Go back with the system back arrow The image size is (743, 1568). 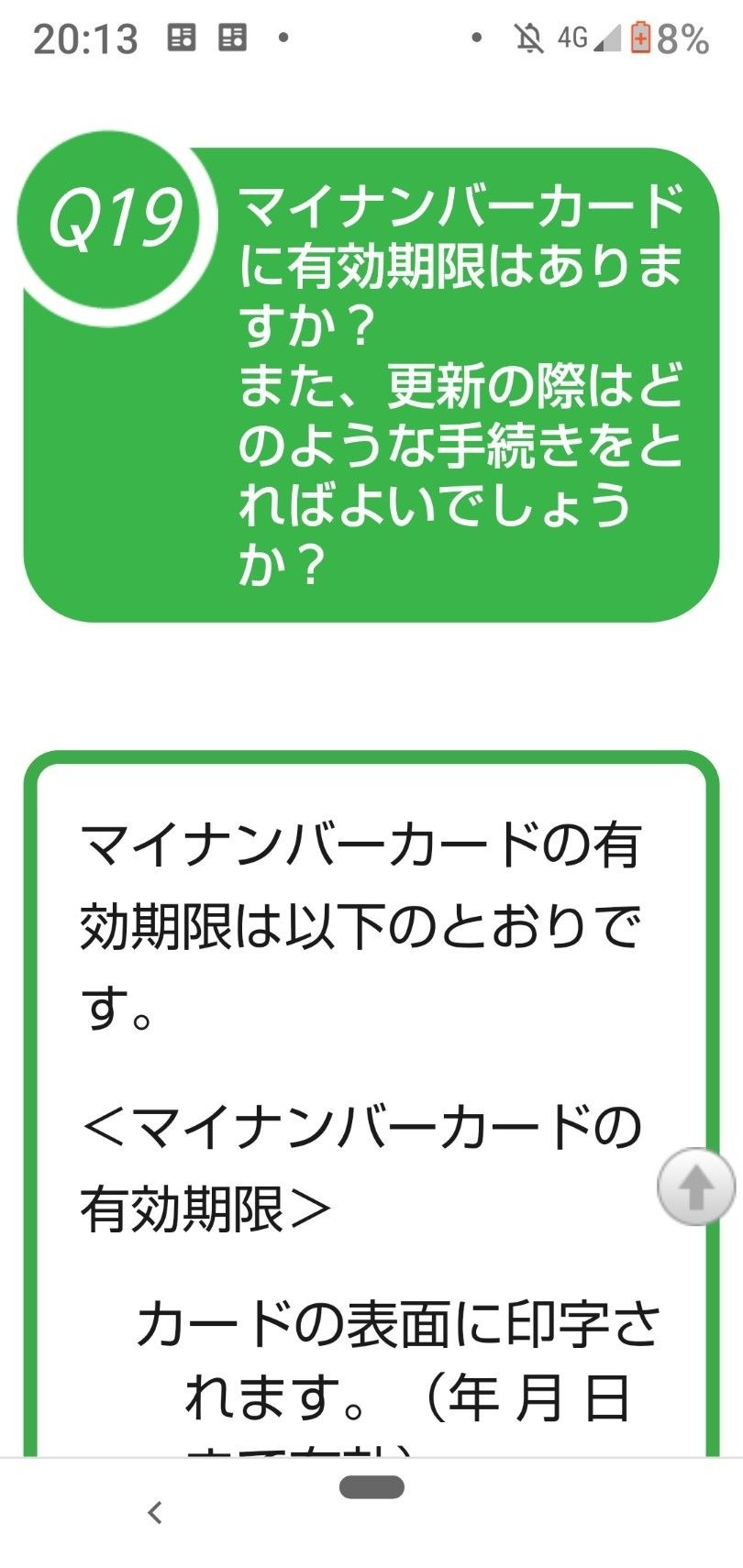point(155,1513)
